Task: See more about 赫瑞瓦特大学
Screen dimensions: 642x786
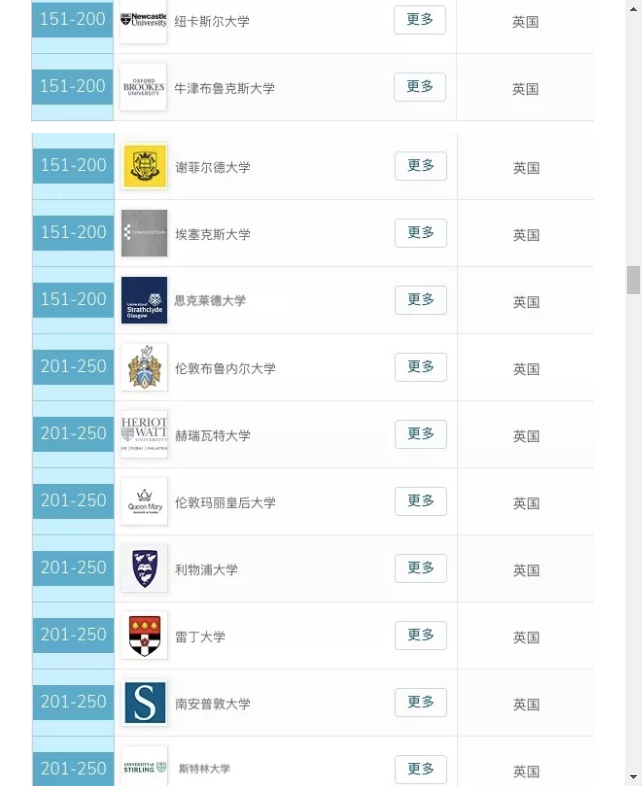Action: (x=420, y=434)
